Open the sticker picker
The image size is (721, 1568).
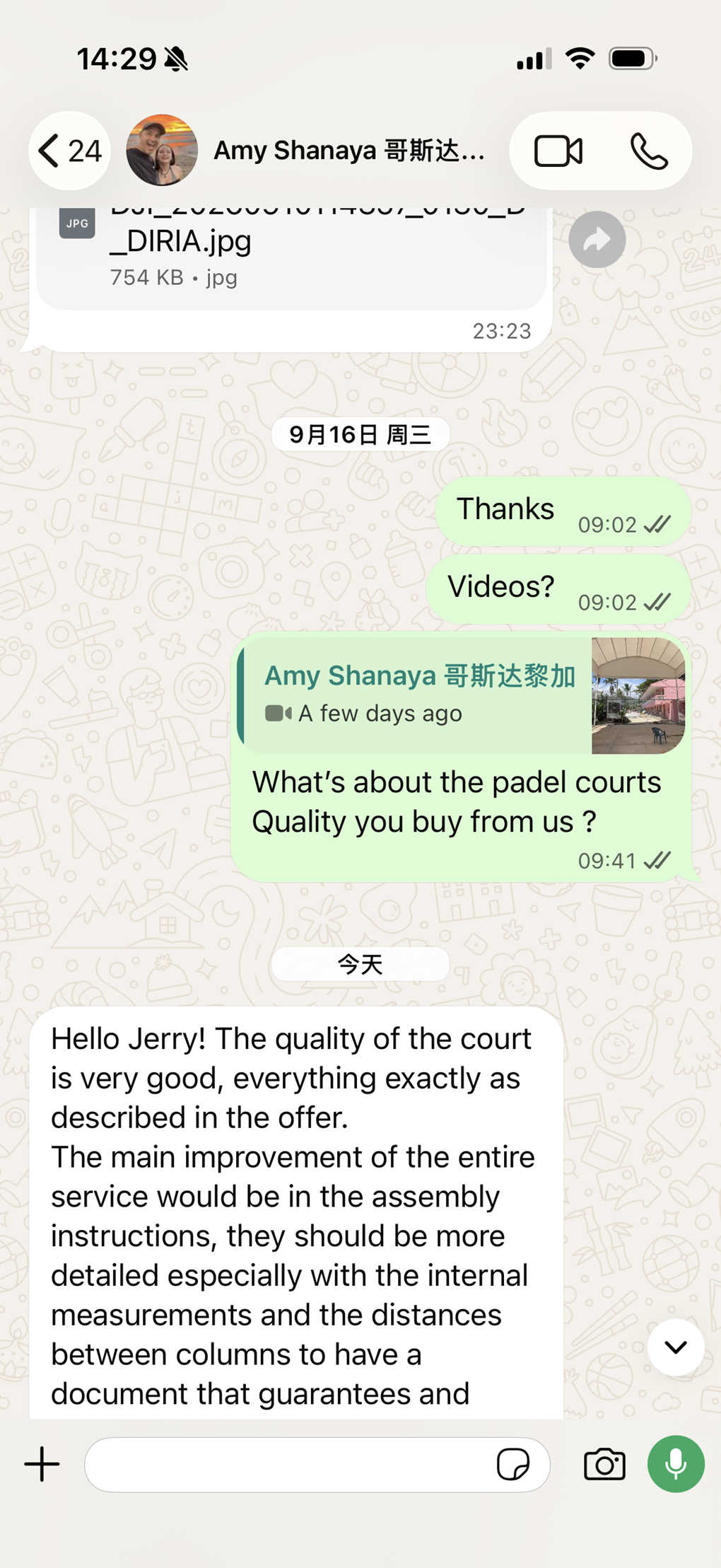513,1464
